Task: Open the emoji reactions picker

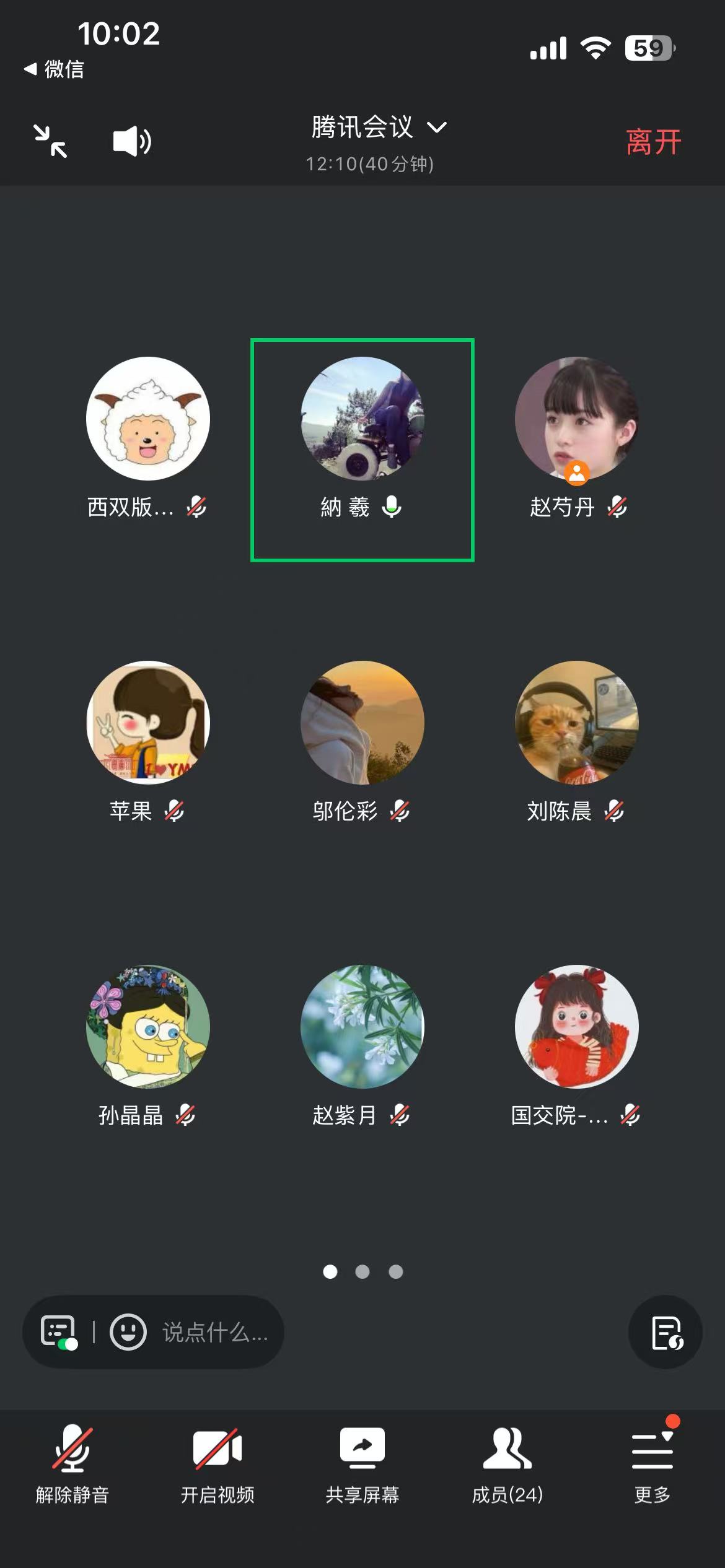Action: click(x=128, y=1332)
